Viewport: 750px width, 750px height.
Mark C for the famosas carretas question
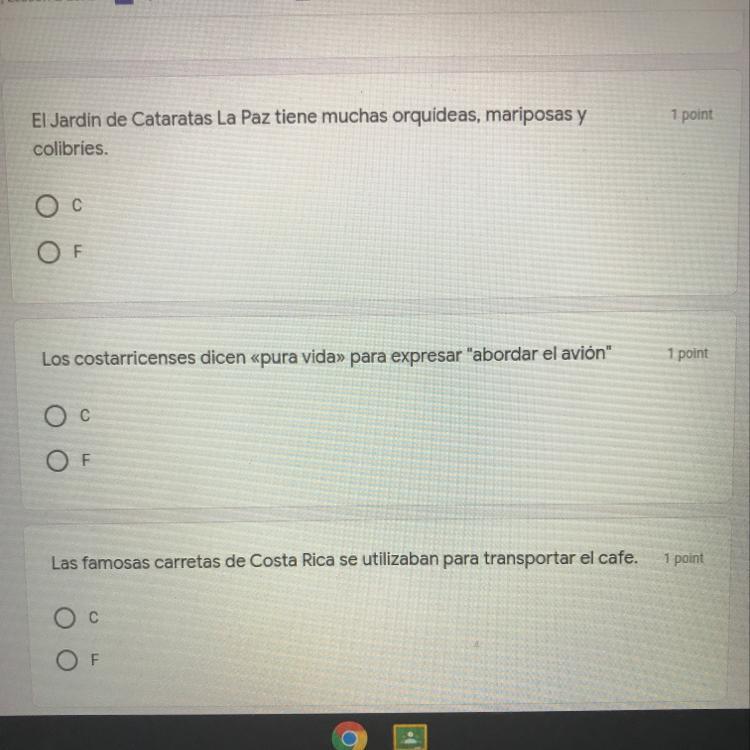(x=65, y=619)
